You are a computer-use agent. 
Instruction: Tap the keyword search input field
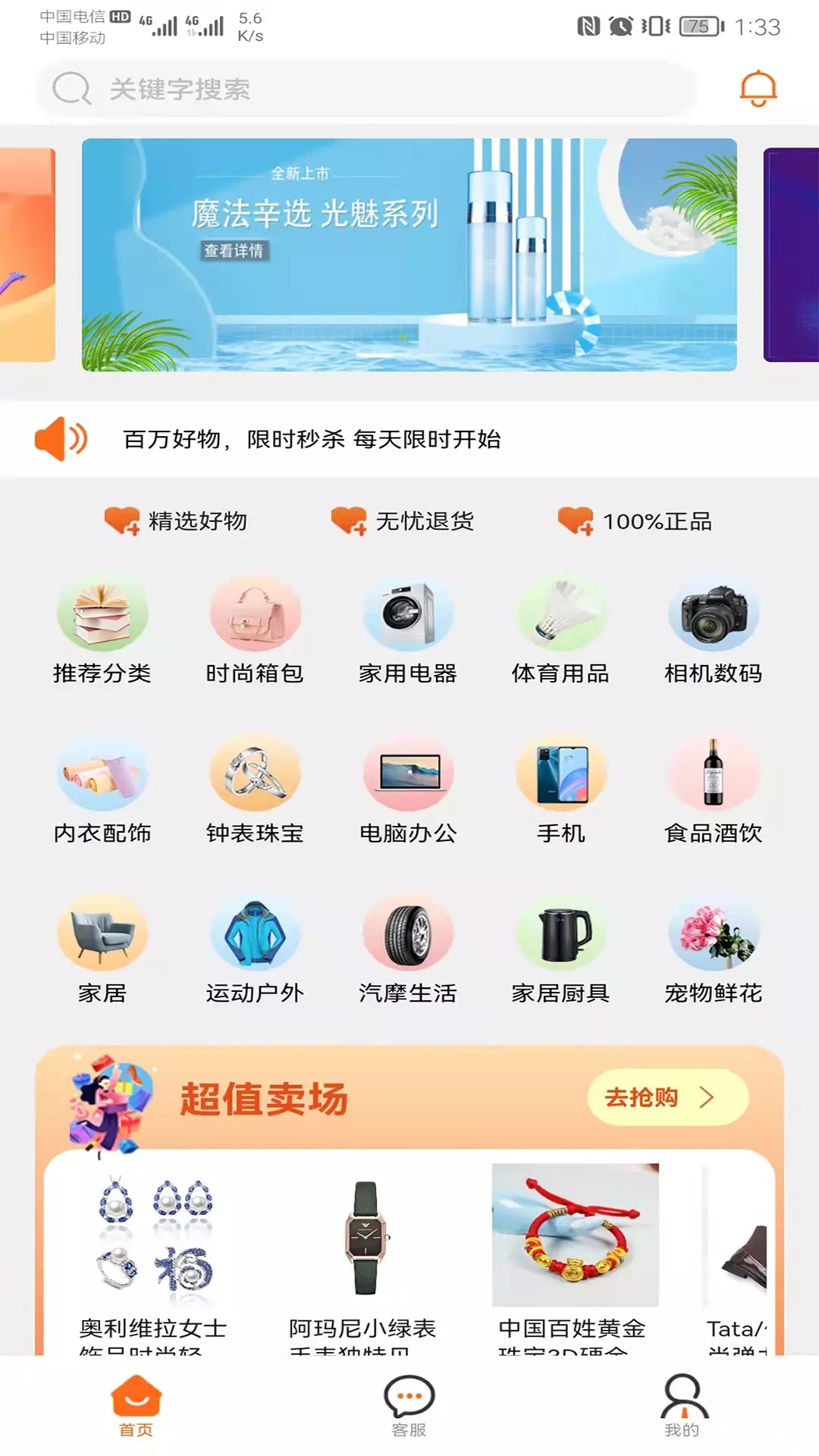(303, 87)
